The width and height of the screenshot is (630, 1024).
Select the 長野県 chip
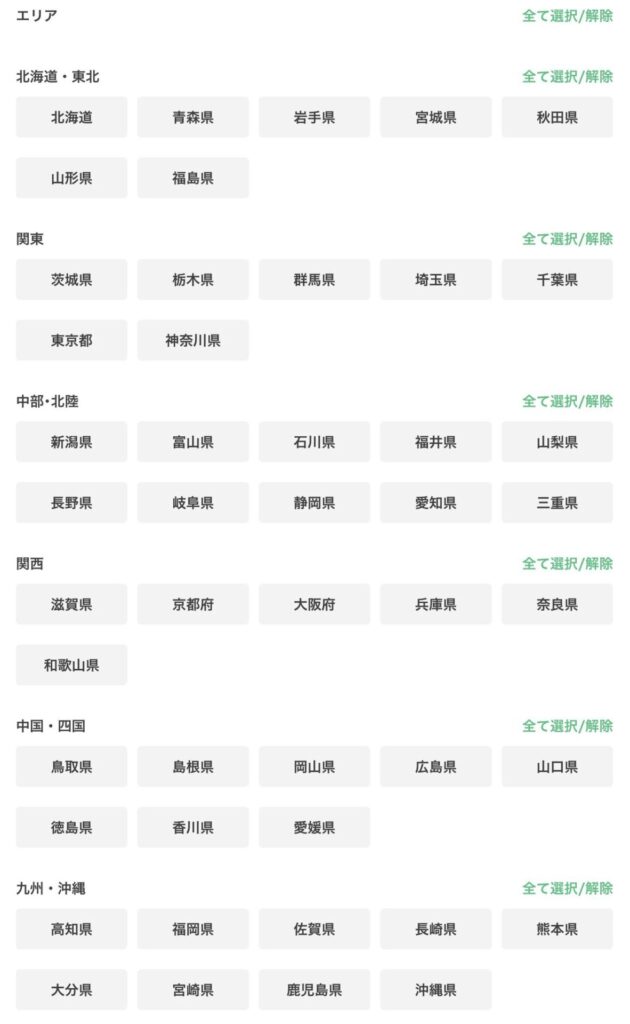pos(72,502)
